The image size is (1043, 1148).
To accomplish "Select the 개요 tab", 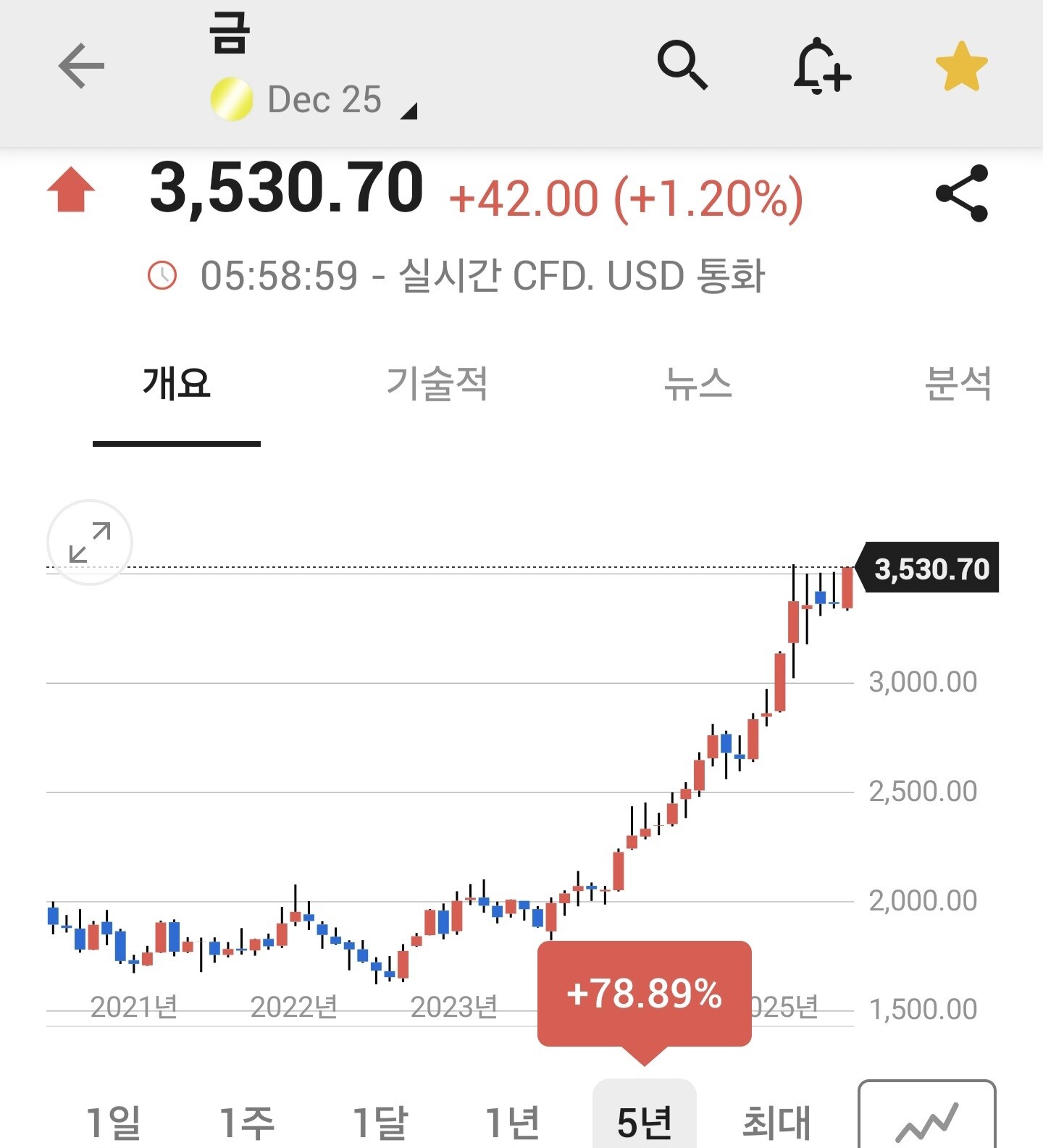I will (177, 383).
